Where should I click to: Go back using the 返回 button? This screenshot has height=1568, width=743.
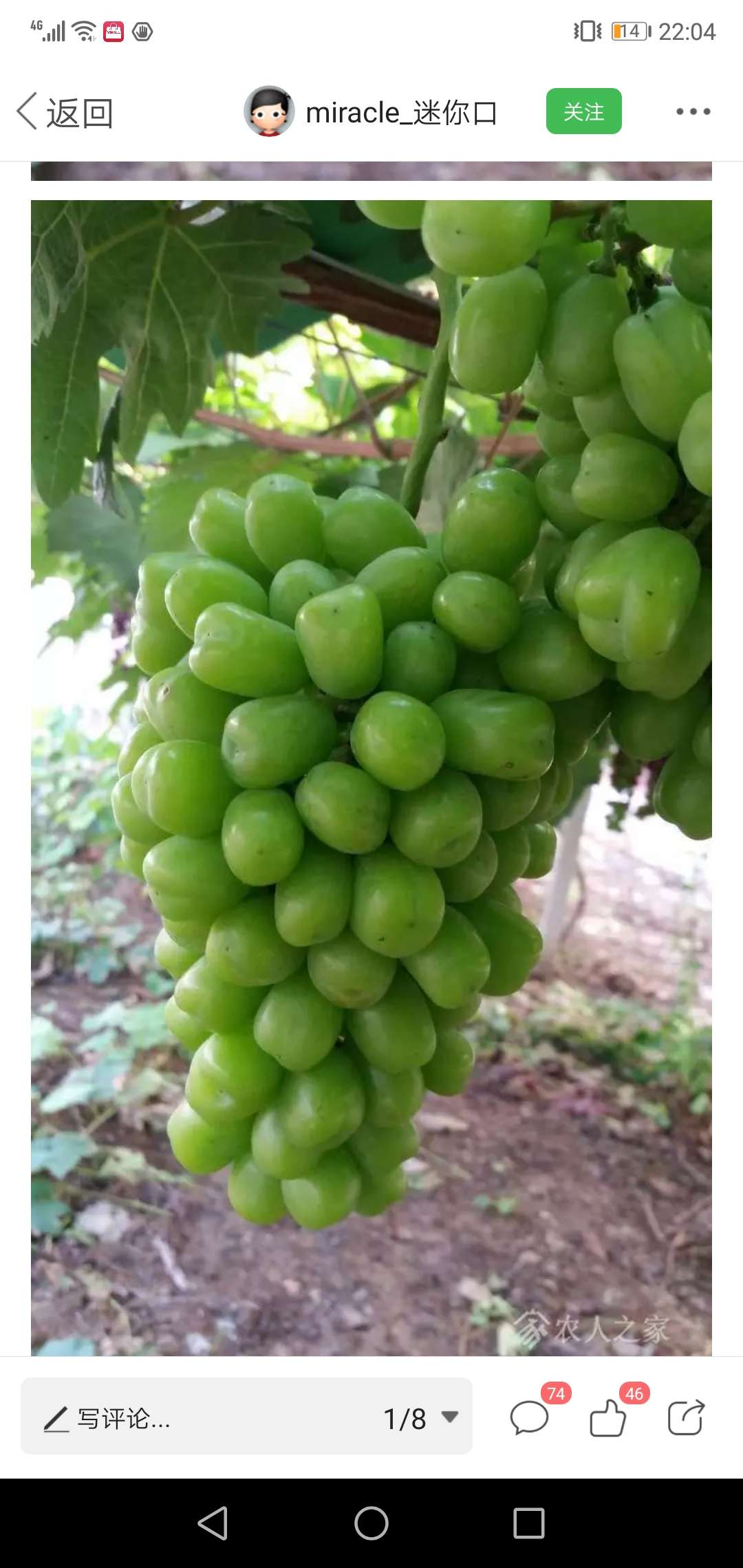65,112
